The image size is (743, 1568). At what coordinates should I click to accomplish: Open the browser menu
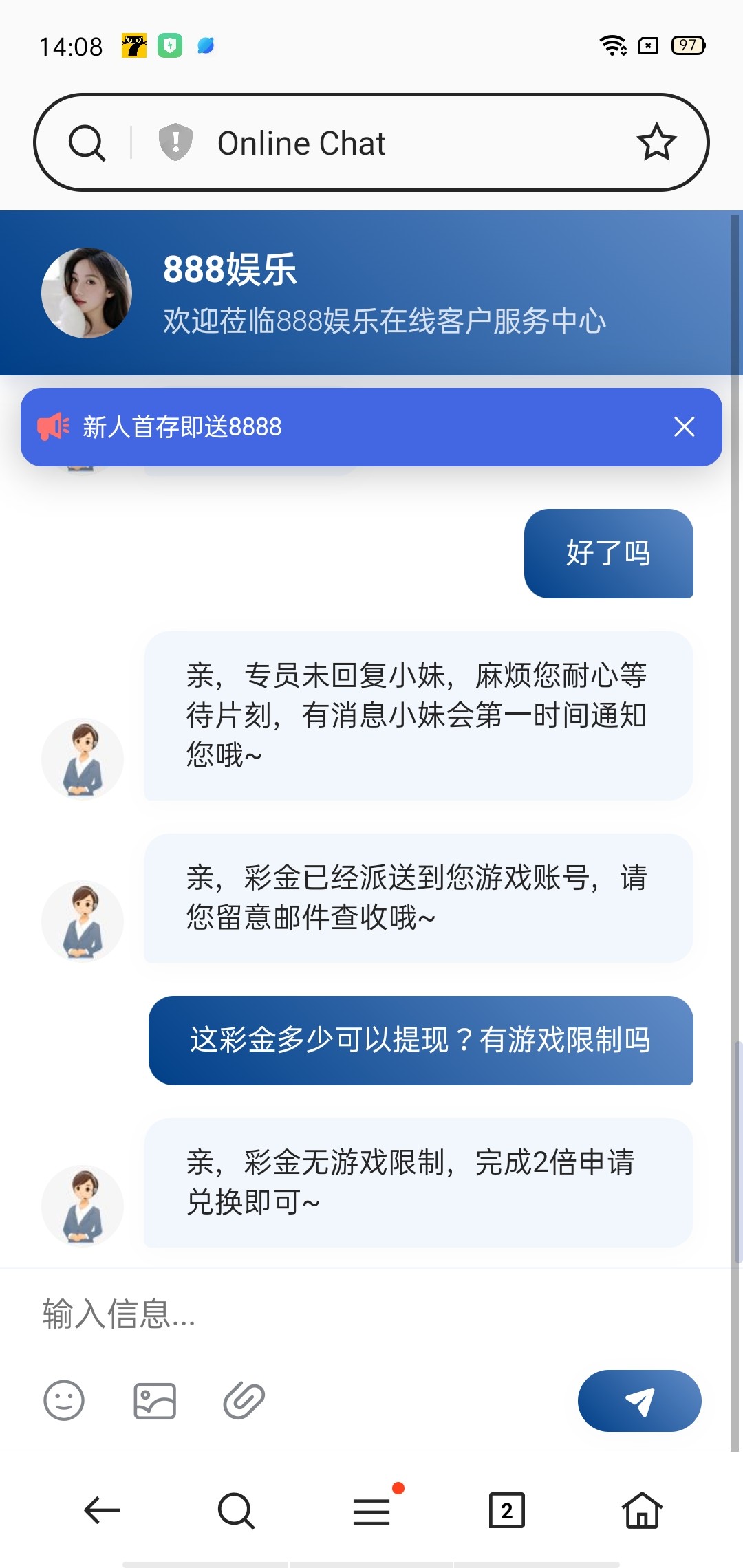pyautogui.click(x=371, y=1510)
